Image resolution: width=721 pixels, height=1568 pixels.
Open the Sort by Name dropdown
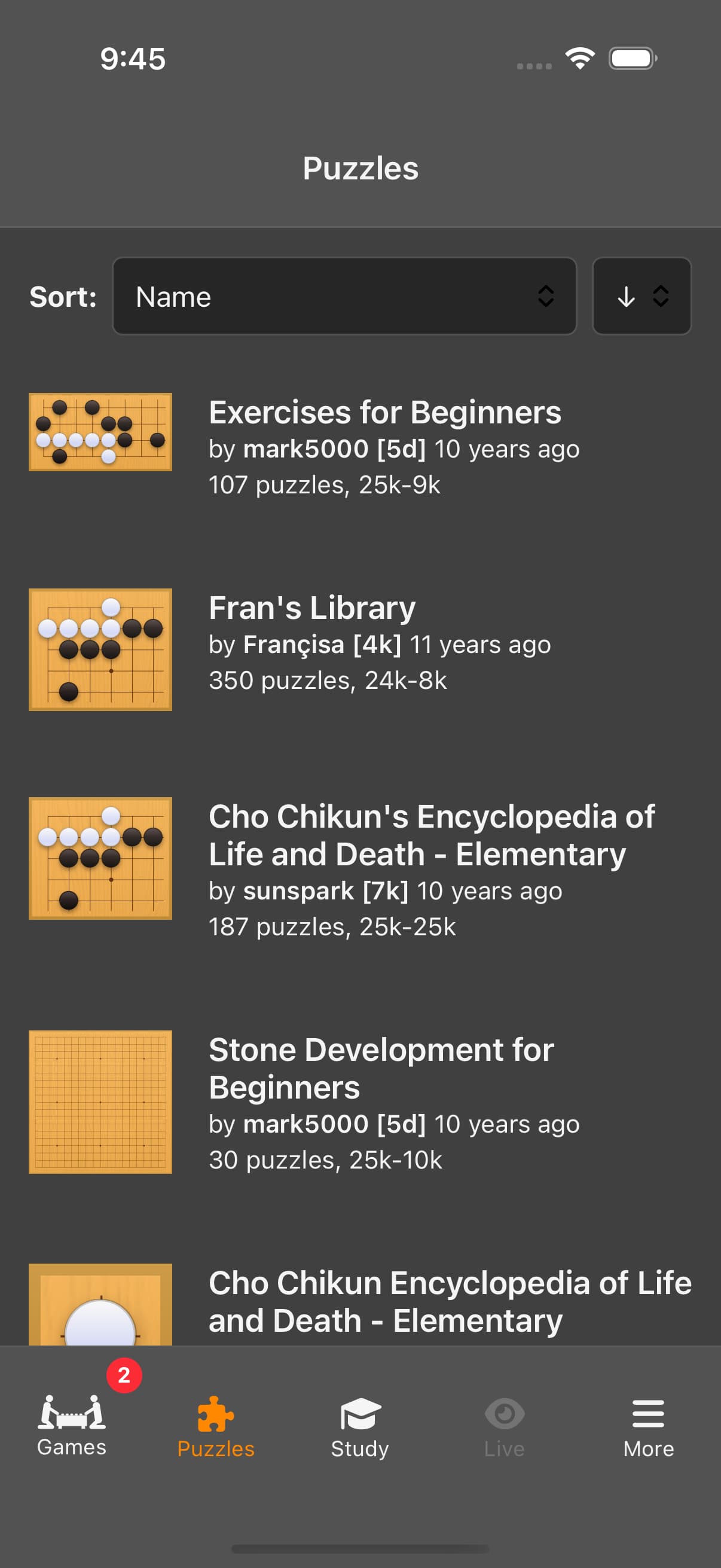[344, 297]
